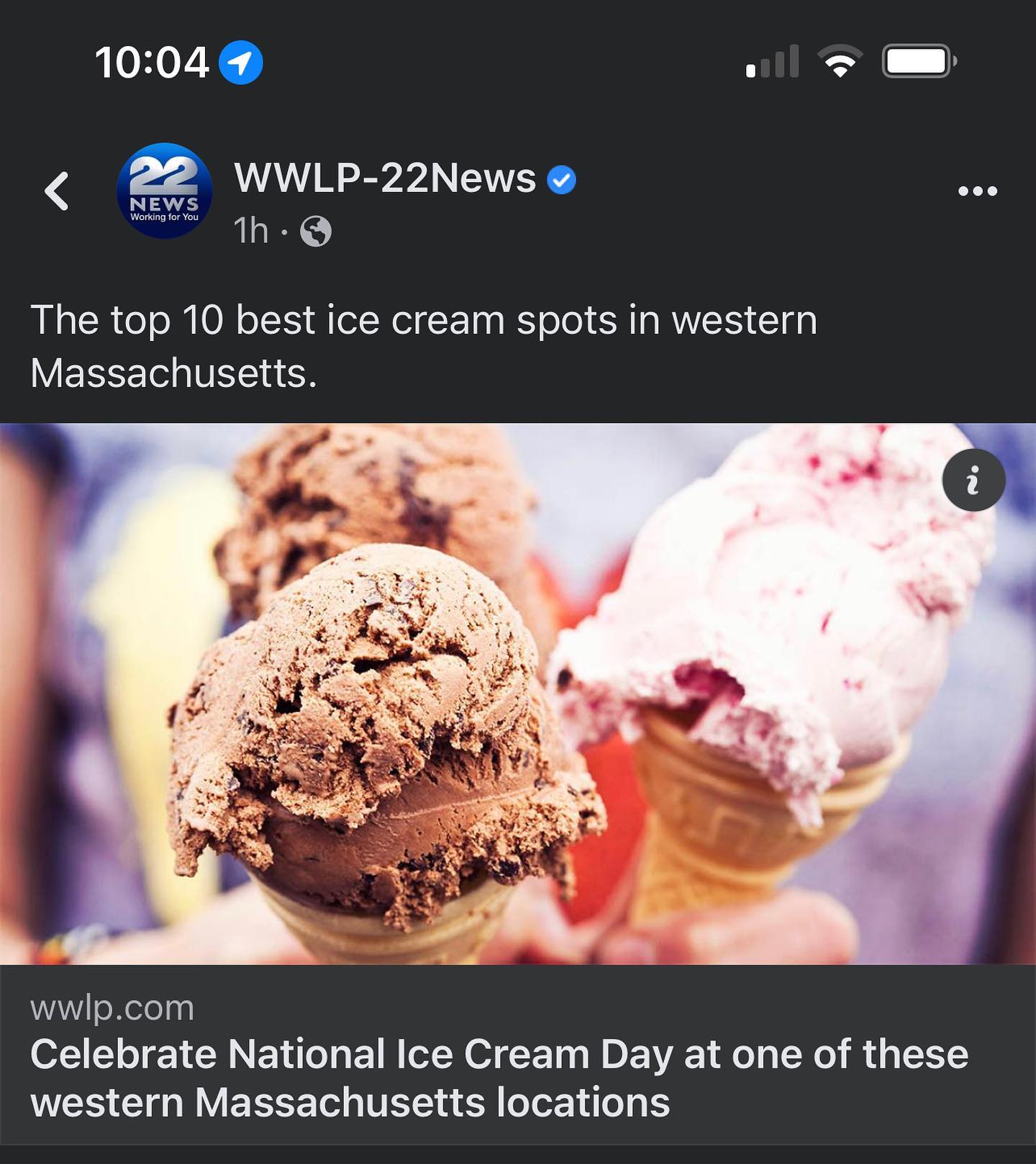
Task: Open the WWLP-22News page name
Action: pos(385,178)
